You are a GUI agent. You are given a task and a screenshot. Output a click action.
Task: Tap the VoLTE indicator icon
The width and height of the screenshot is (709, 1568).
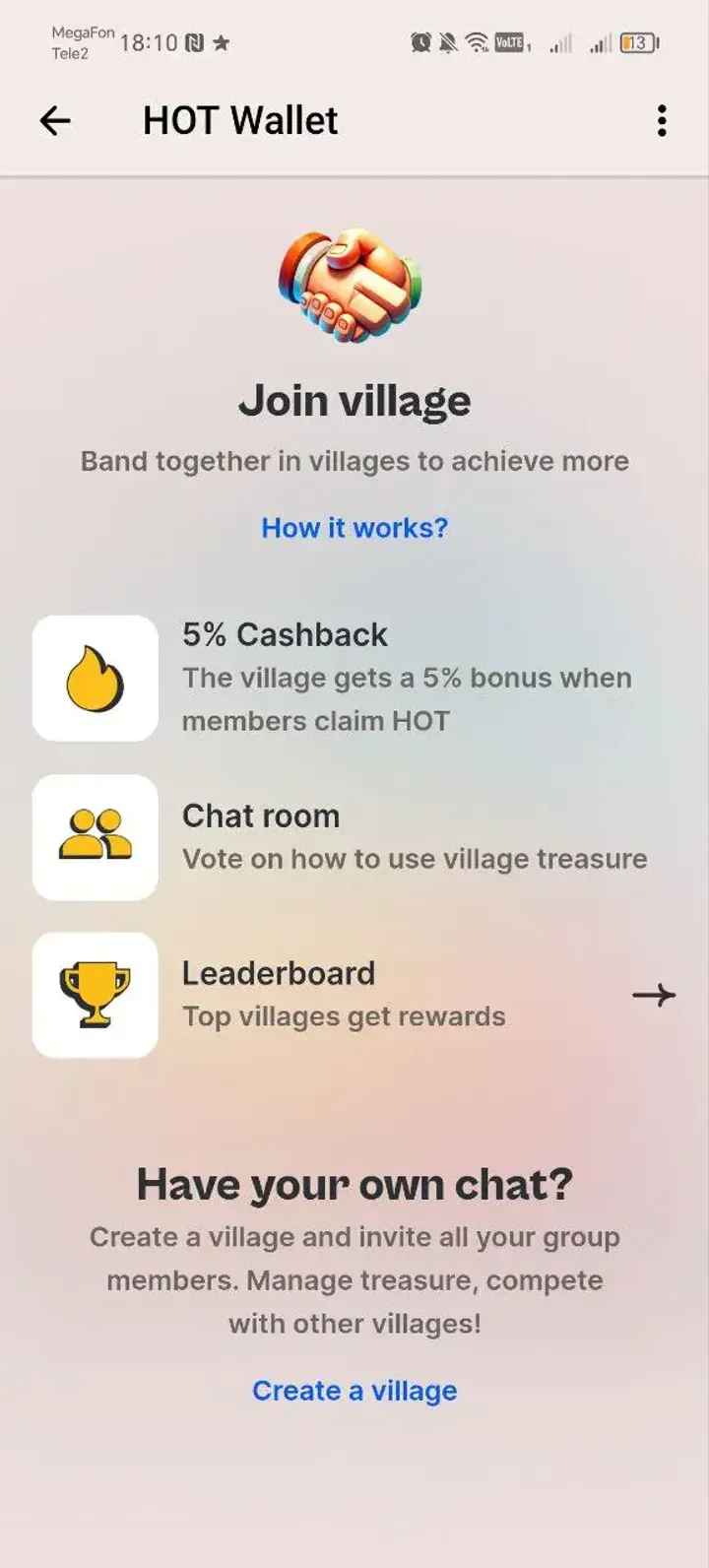click(509, 43)
